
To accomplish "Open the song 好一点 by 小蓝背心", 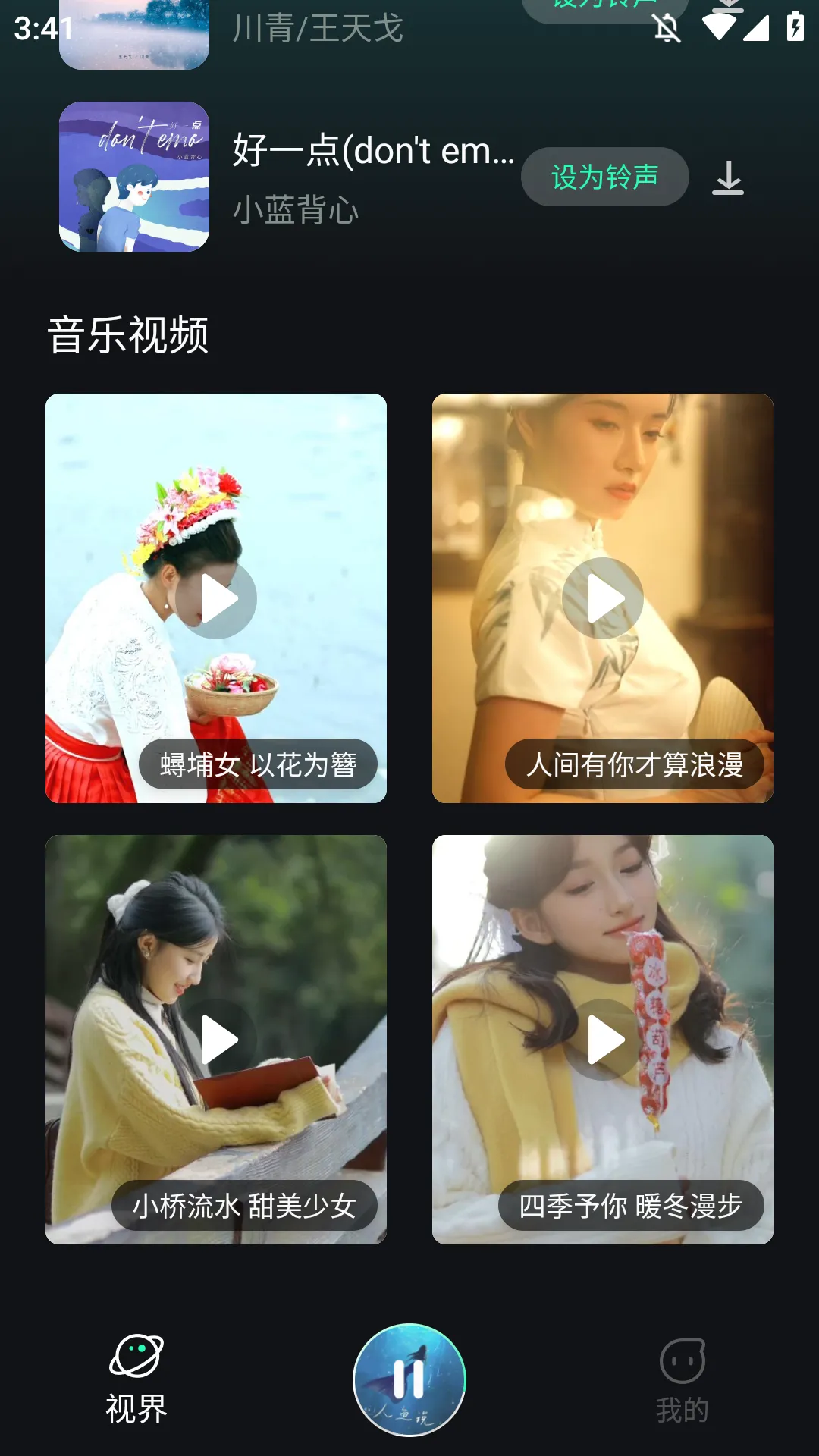I will click(372, 177).
